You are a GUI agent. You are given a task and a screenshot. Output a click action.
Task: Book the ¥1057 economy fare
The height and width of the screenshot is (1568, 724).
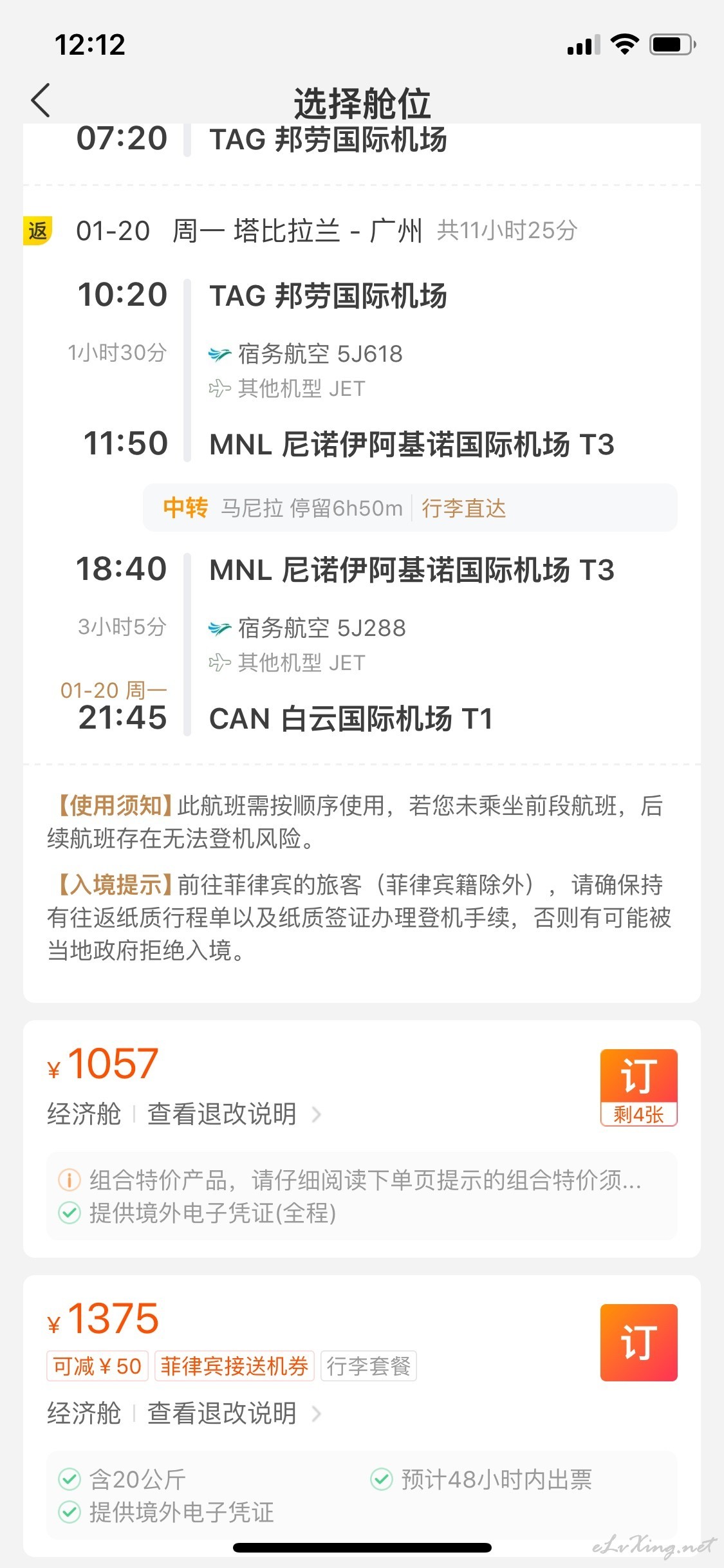[x=638, y=1087]
